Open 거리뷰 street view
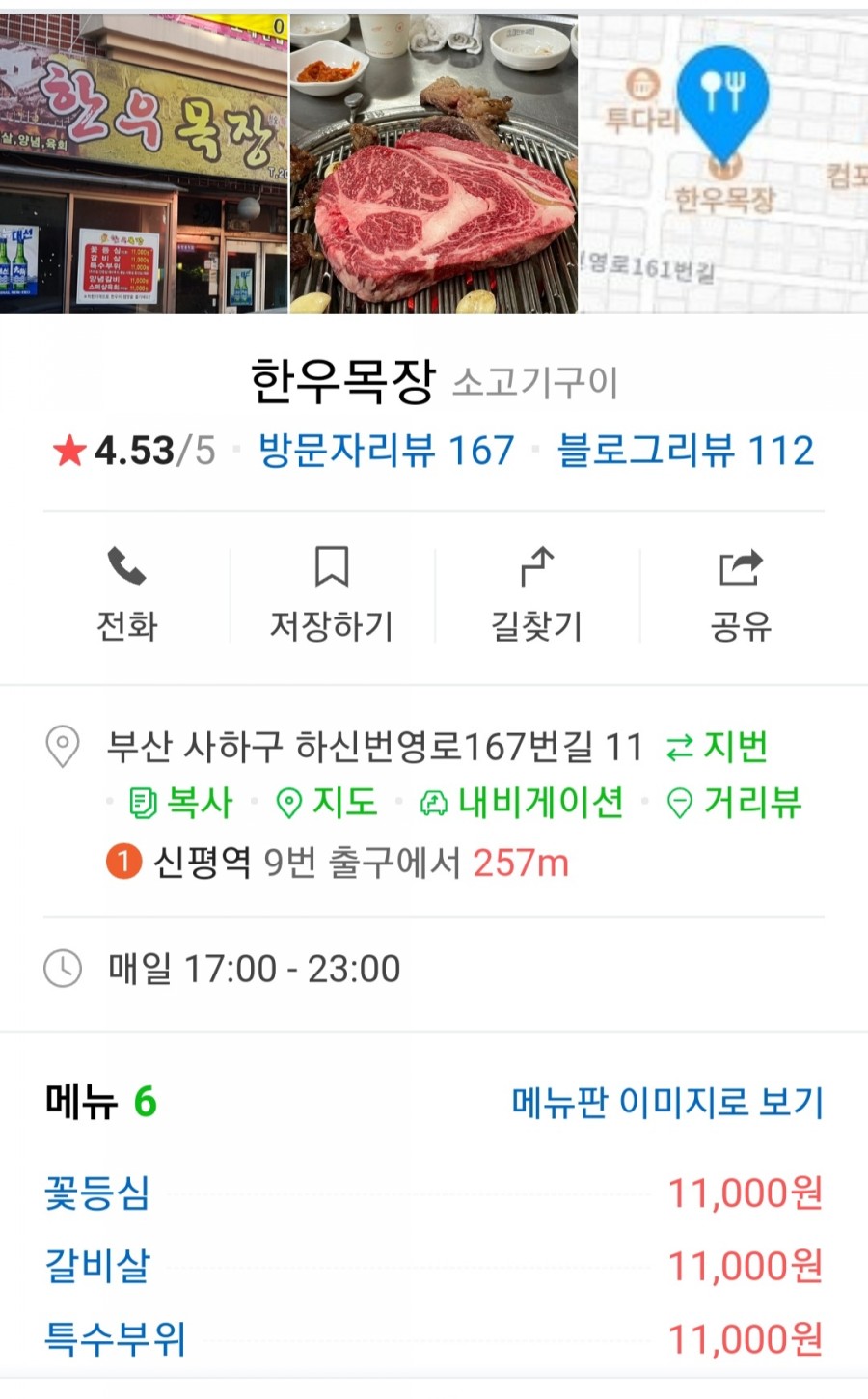Image resolution: width=868 pixels, height=1399 pixels. coord(735,803)
